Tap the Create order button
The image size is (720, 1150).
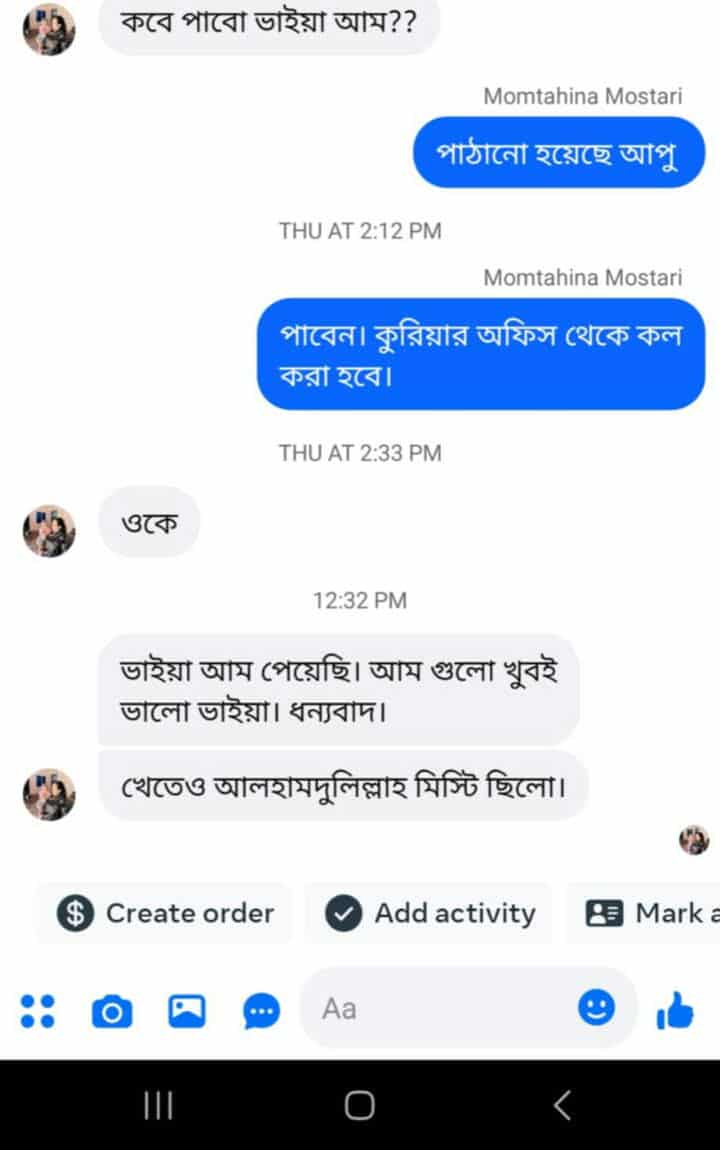(165, 913)
